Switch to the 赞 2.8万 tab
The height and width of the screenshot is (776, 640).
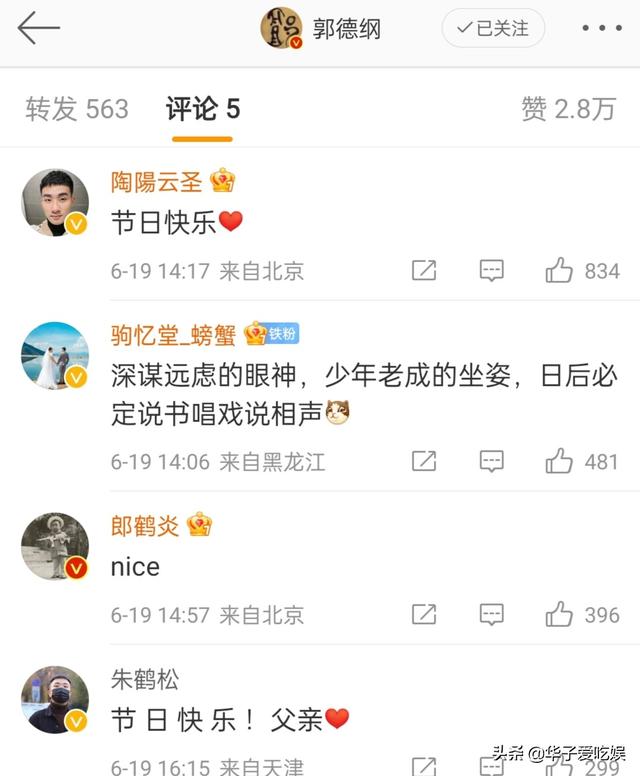click(568, 109)
